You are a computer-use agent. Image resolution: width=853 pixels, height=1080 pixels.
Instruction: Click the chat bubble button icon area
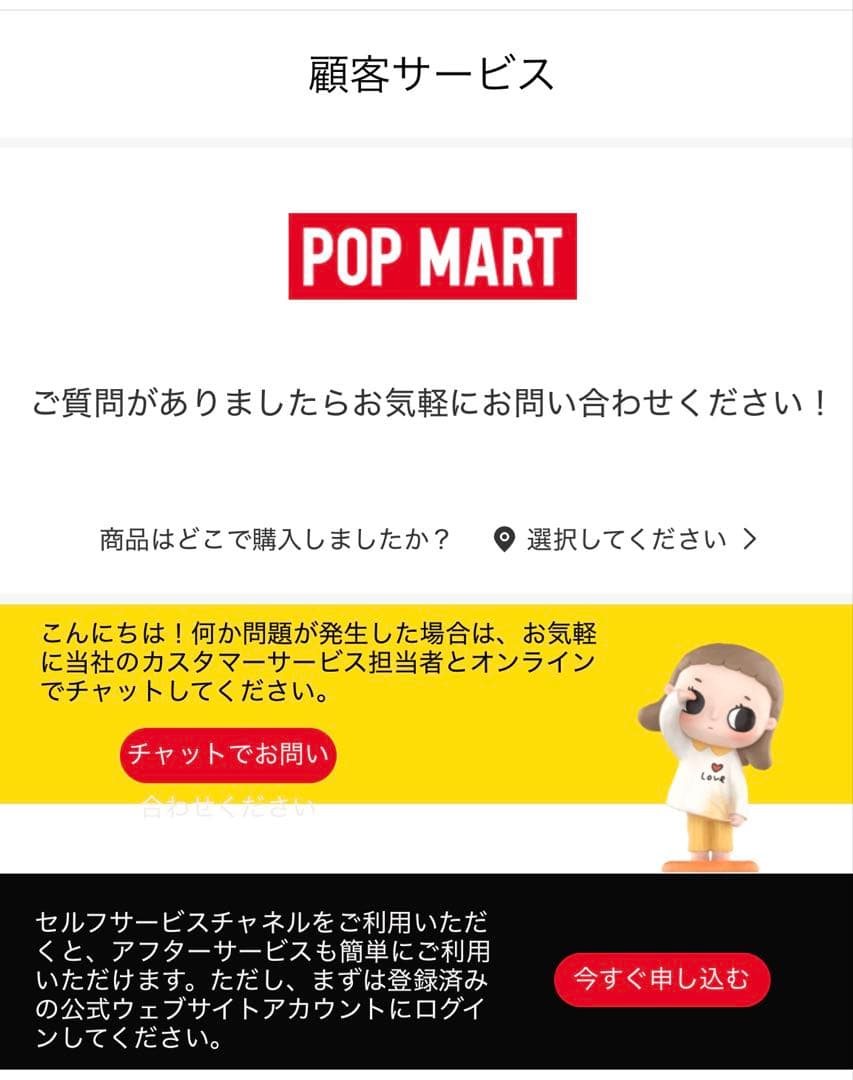pos(228,757)
